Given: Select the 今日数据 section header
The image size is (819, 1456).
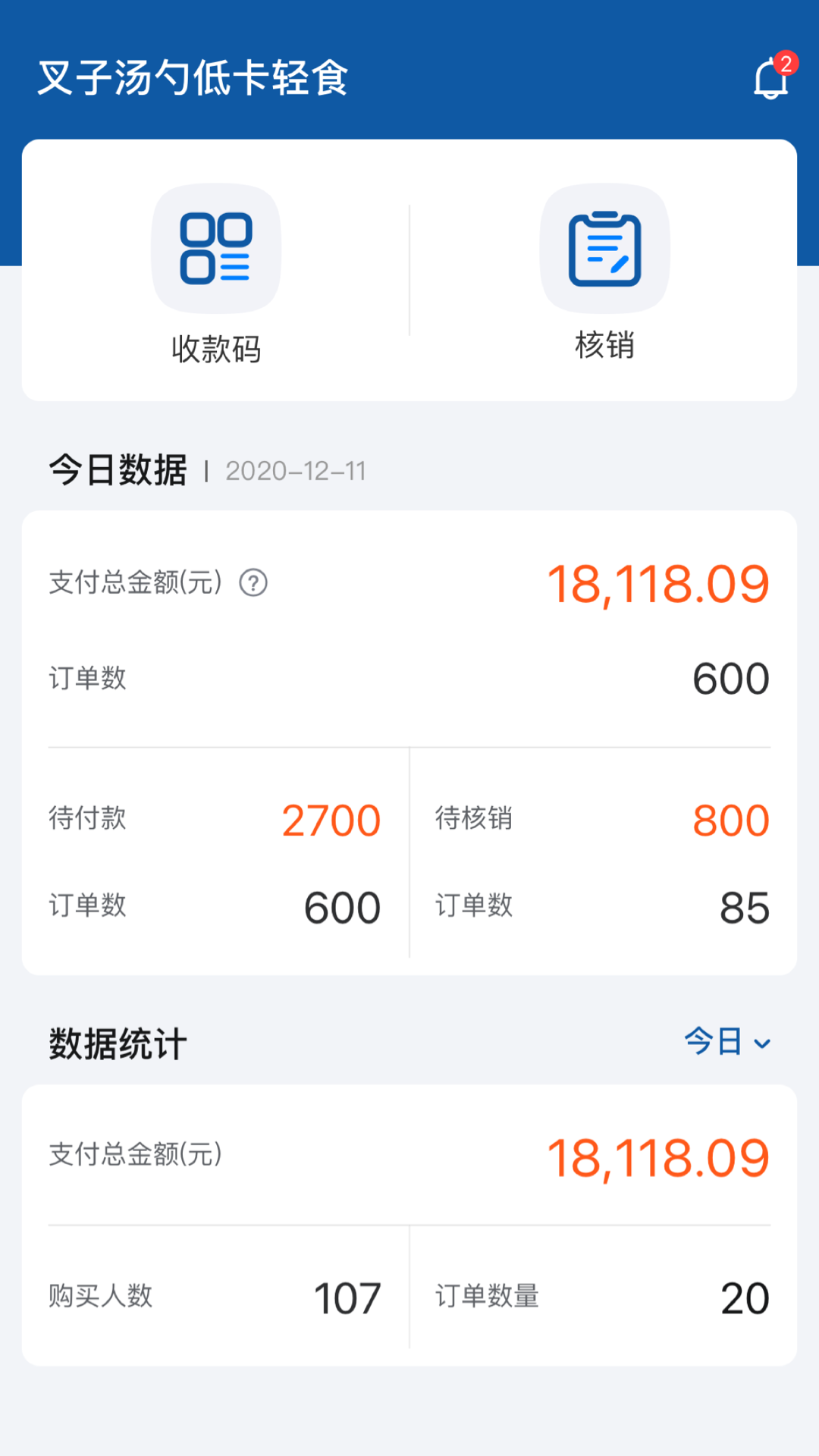Looking at the screenshot, I should [115, 470].
